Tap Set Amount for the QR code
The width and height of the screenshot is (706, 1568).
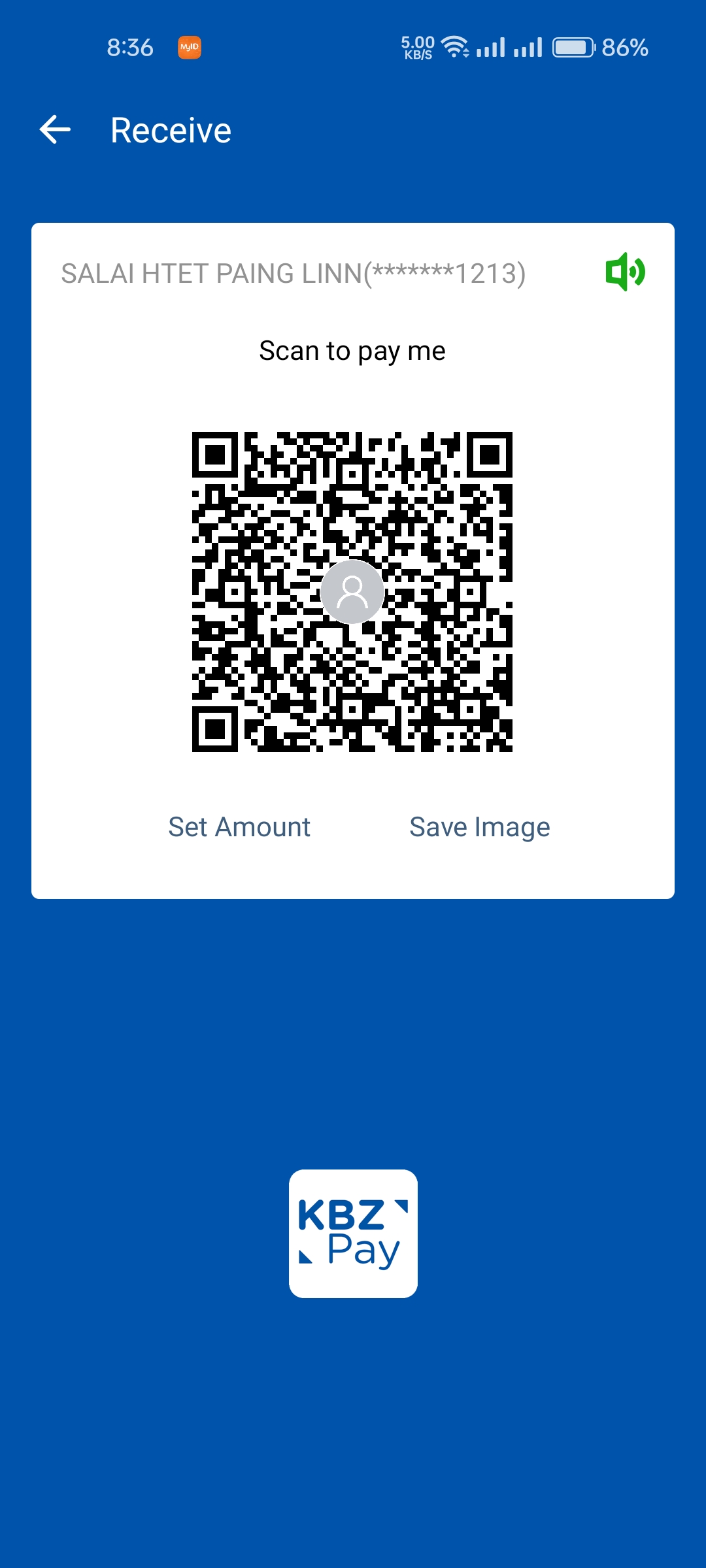point(239,827)
